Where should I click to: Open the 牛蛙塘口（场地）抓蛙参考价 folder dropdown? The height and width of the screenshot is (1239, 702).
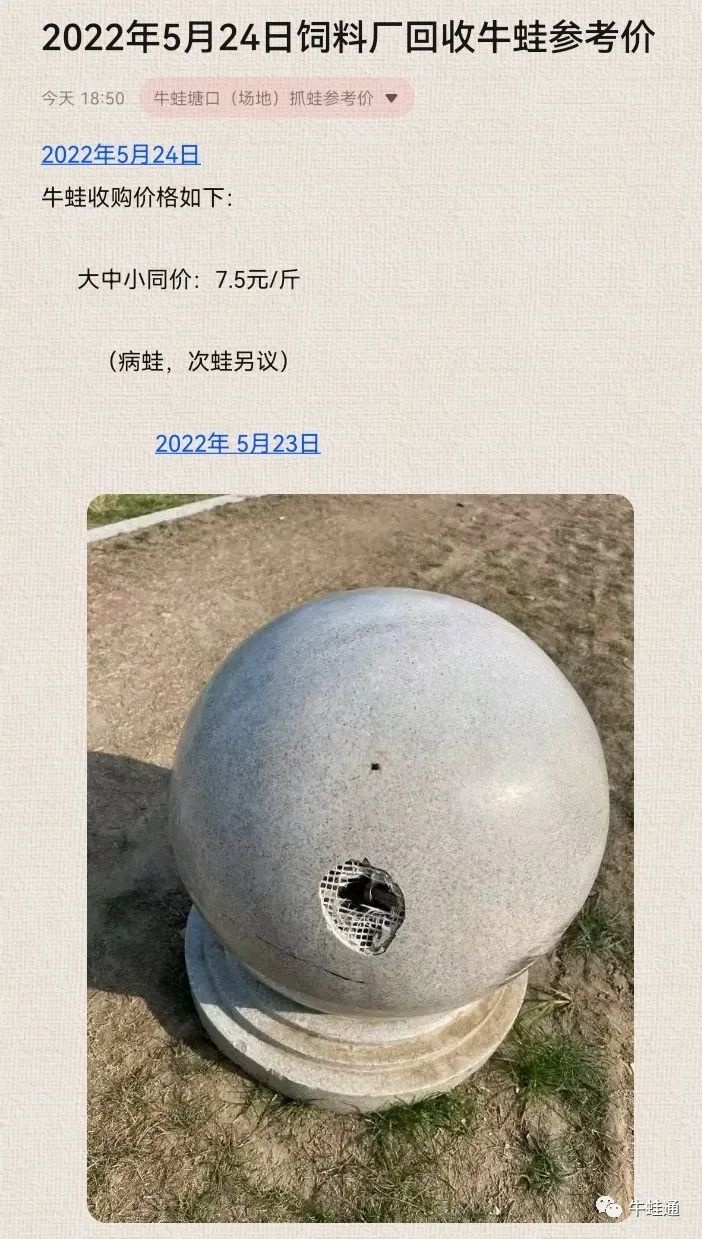tap(276, 98)
